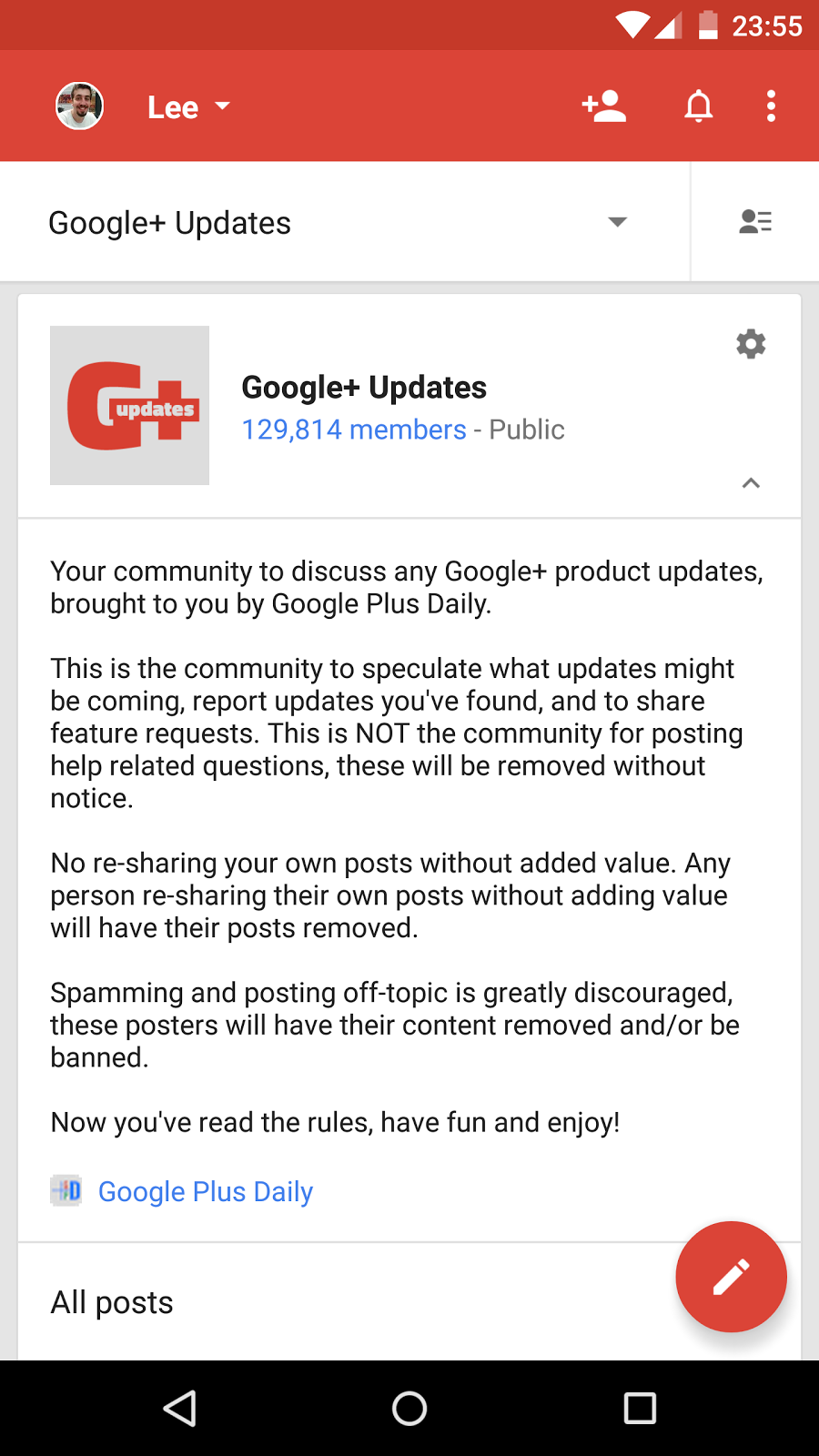Open Lee's profile picture

[80, 106]
